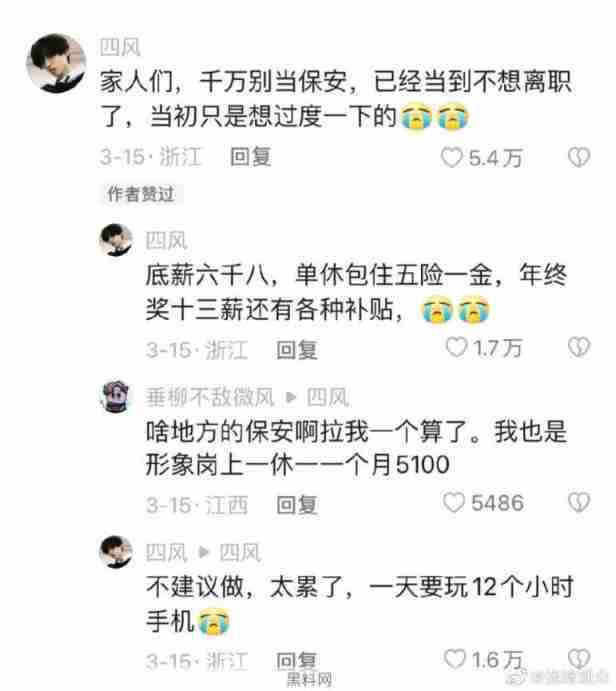The height and width of the screenshot is (691, 616).
Task: Reply to 四风's comment about 千万别当保安
Action: click(x=250, y=158)
